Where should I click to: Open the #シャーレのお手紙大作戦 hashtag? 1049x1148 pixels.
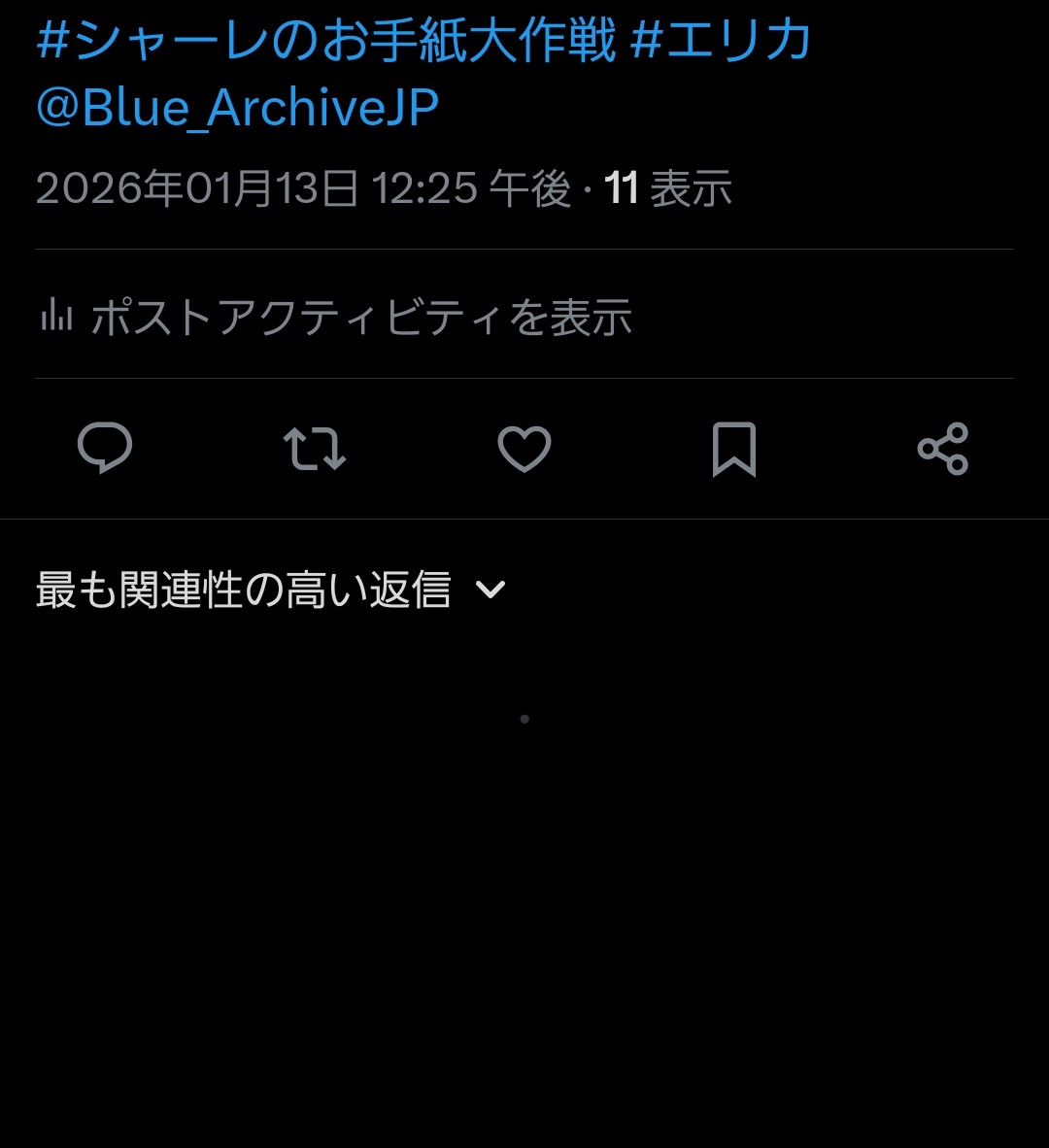click(325, 42)
